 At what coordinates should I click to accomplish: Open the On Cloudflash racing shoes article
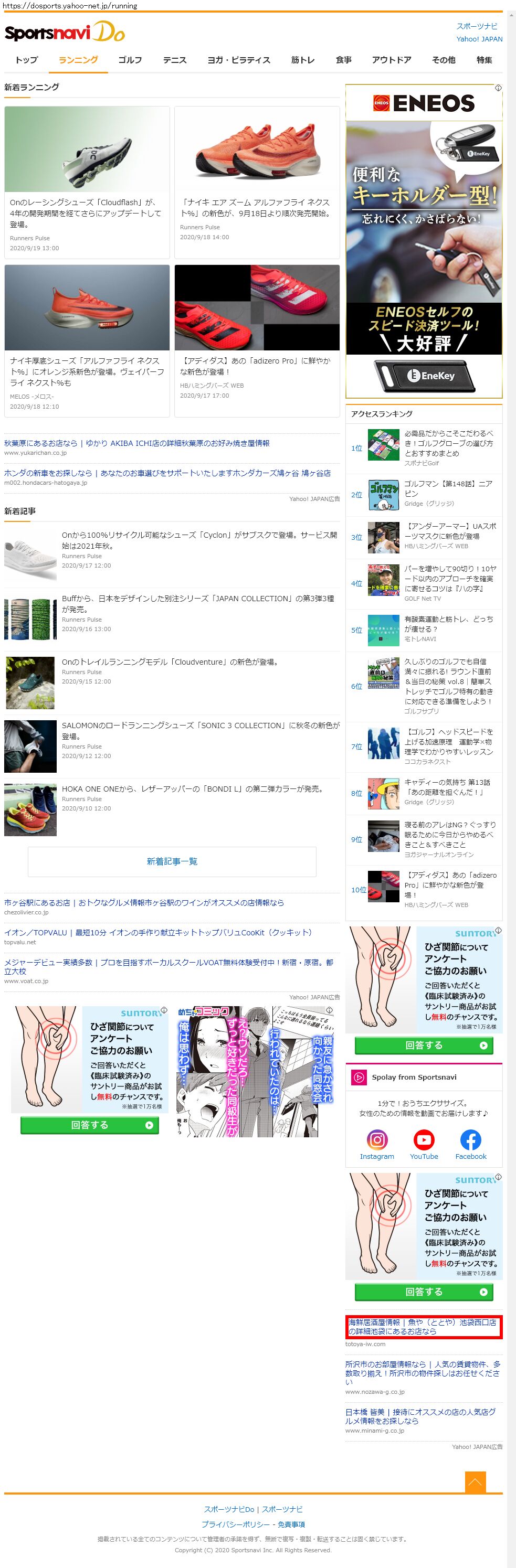[x=86, y=213]
